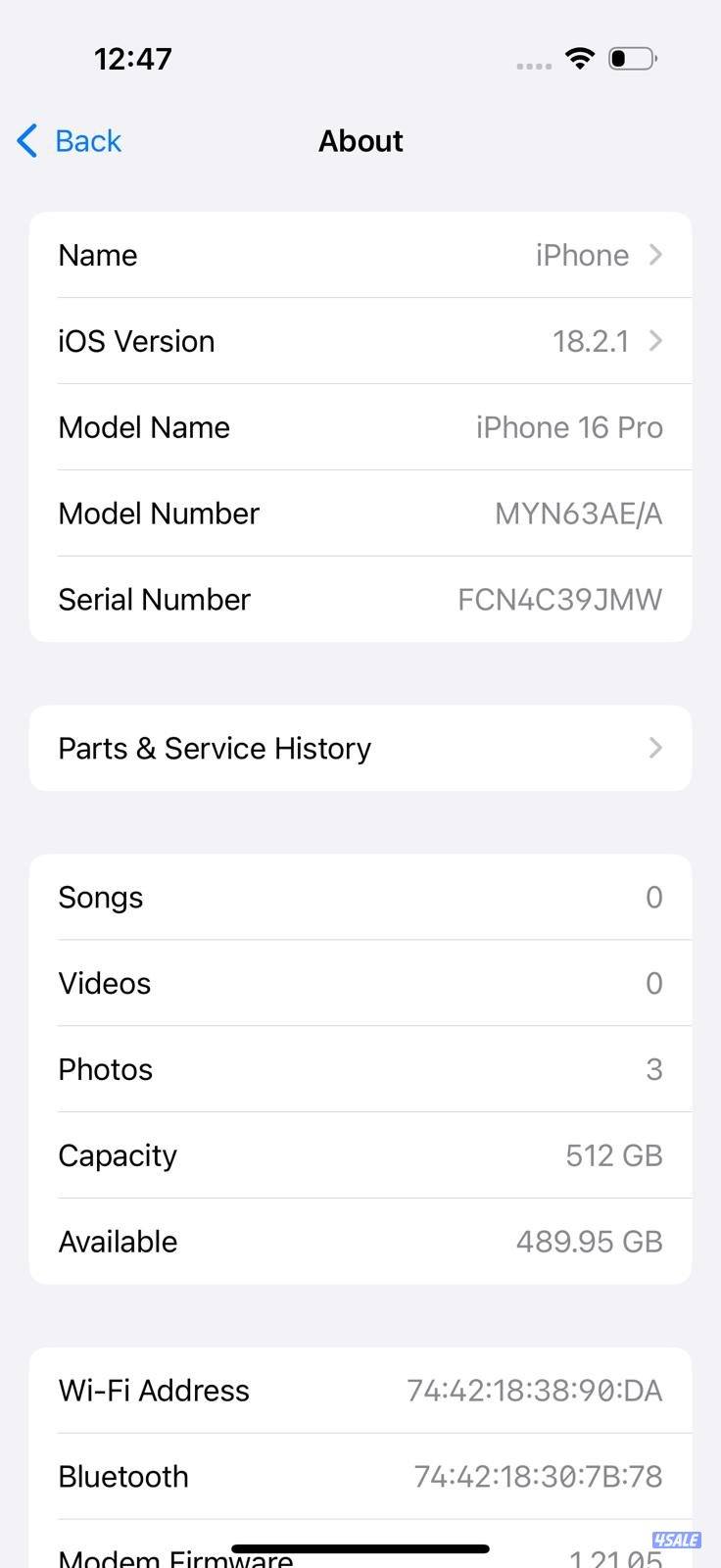Select the blue back chevron icon

[x=26, y=140]
